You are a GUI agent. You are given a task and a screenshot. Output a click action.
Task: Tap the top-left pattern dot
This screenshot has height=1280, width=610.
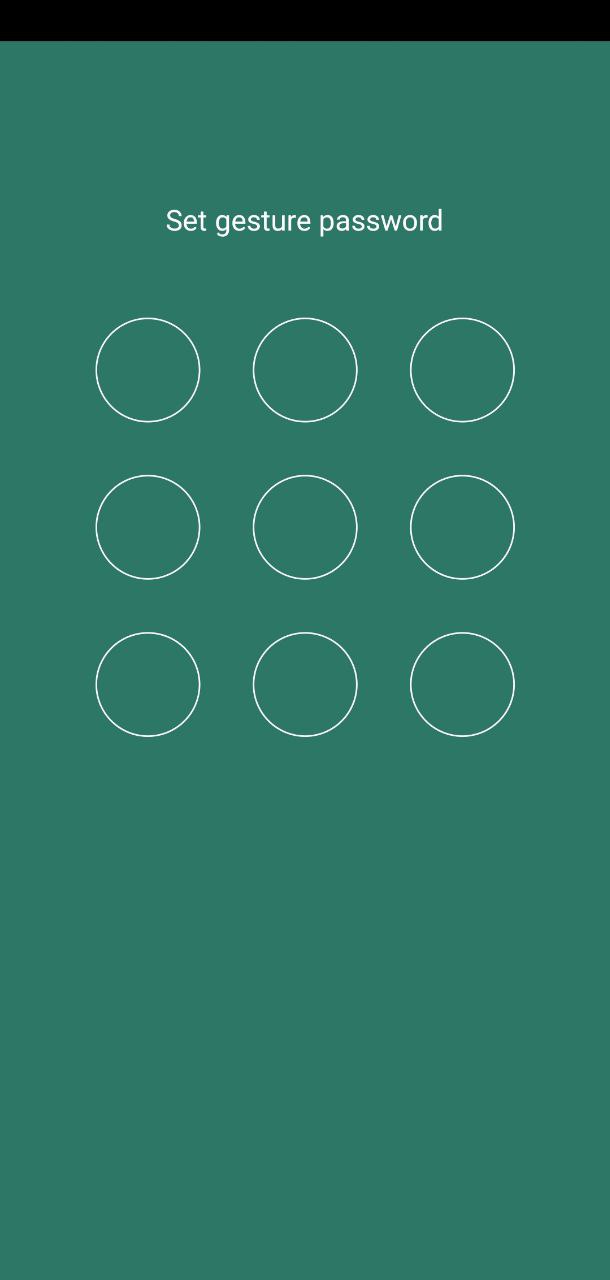click(x=148, y=370)
